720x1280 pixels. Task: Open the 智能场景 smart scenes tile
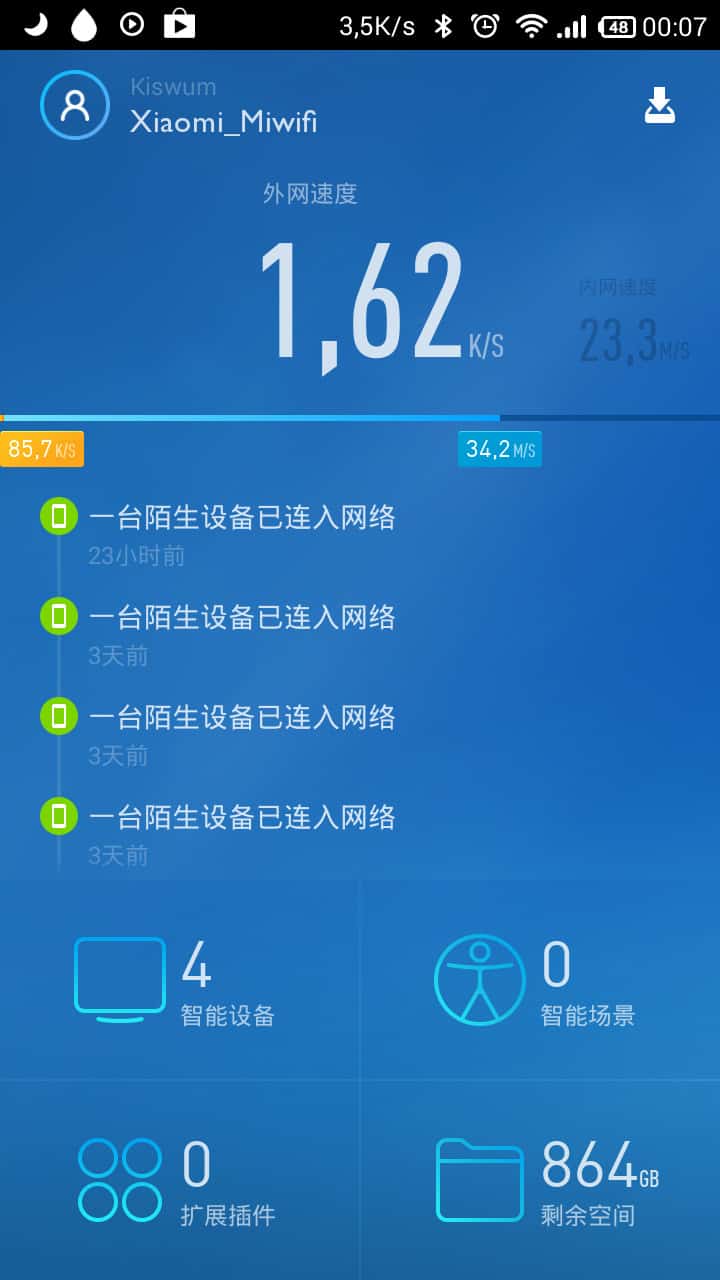(x=540, y=982)
